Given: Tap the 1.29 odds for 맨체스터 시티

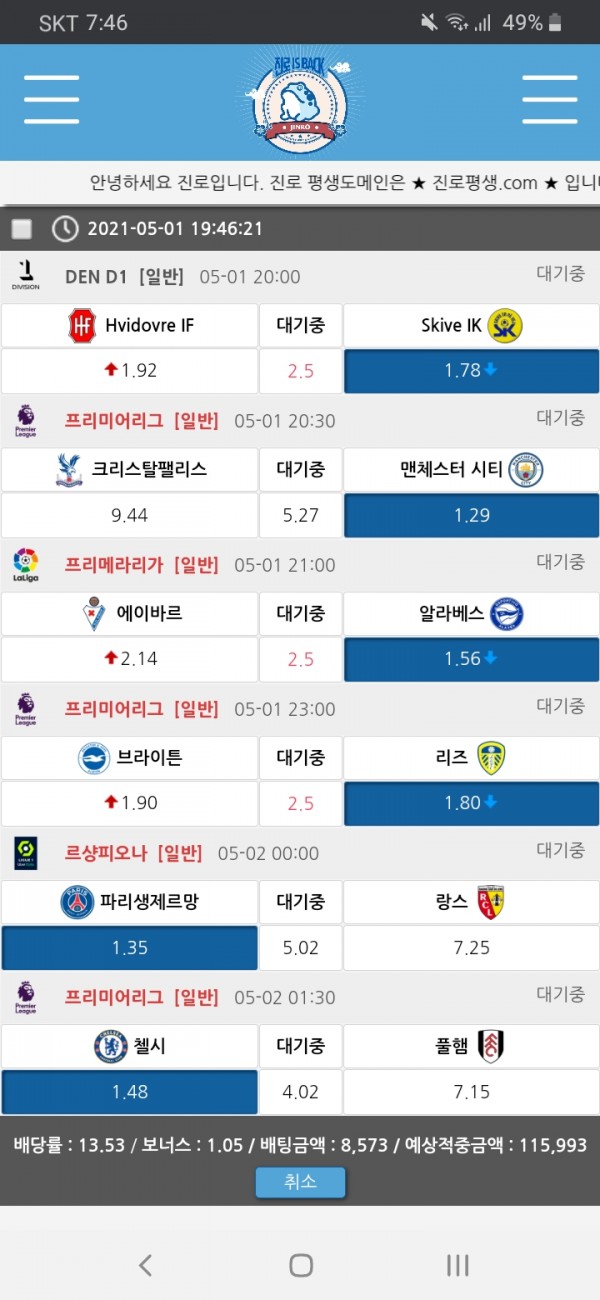Looking at the screenshot, I should (x=471, y=515).
